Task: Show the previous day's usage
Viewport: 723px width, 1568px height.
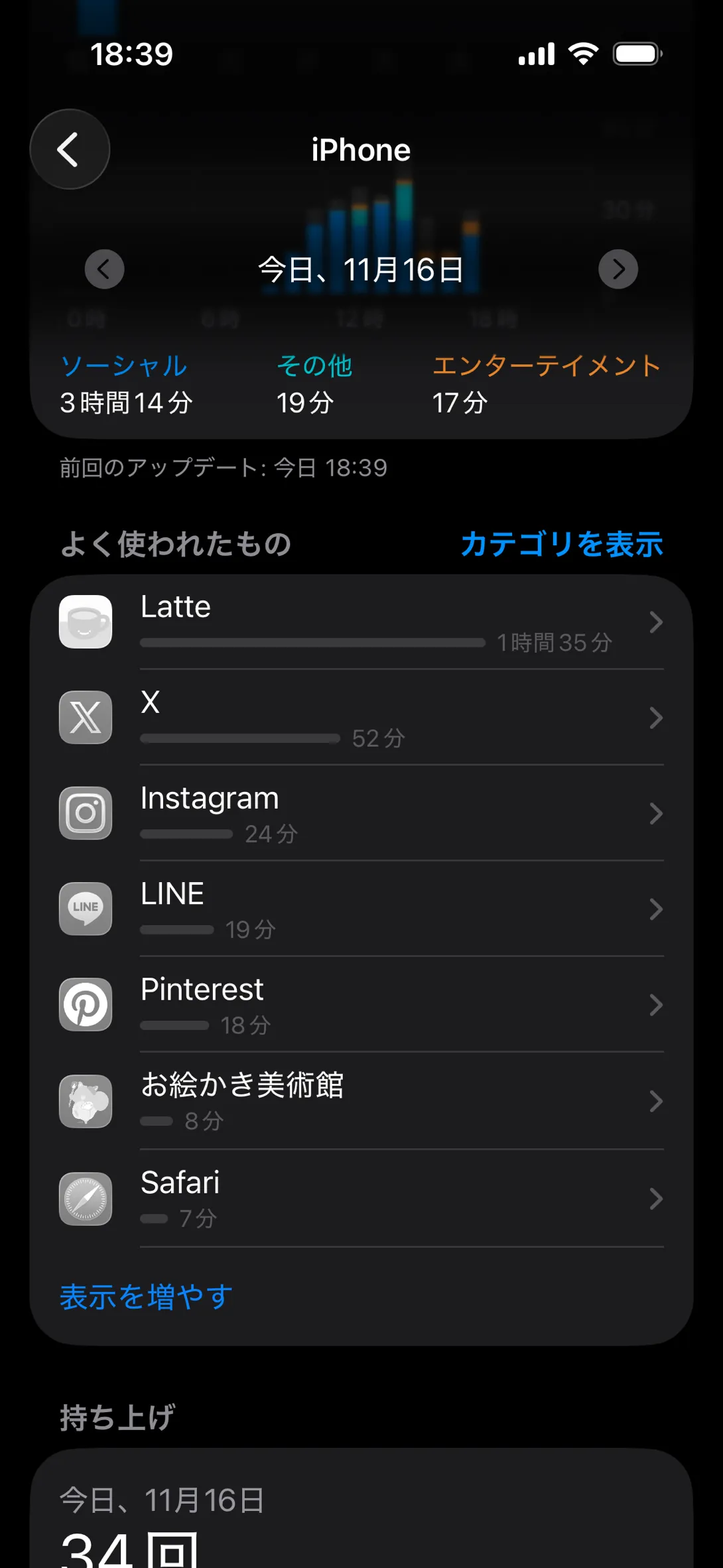Action: point(104,269)
